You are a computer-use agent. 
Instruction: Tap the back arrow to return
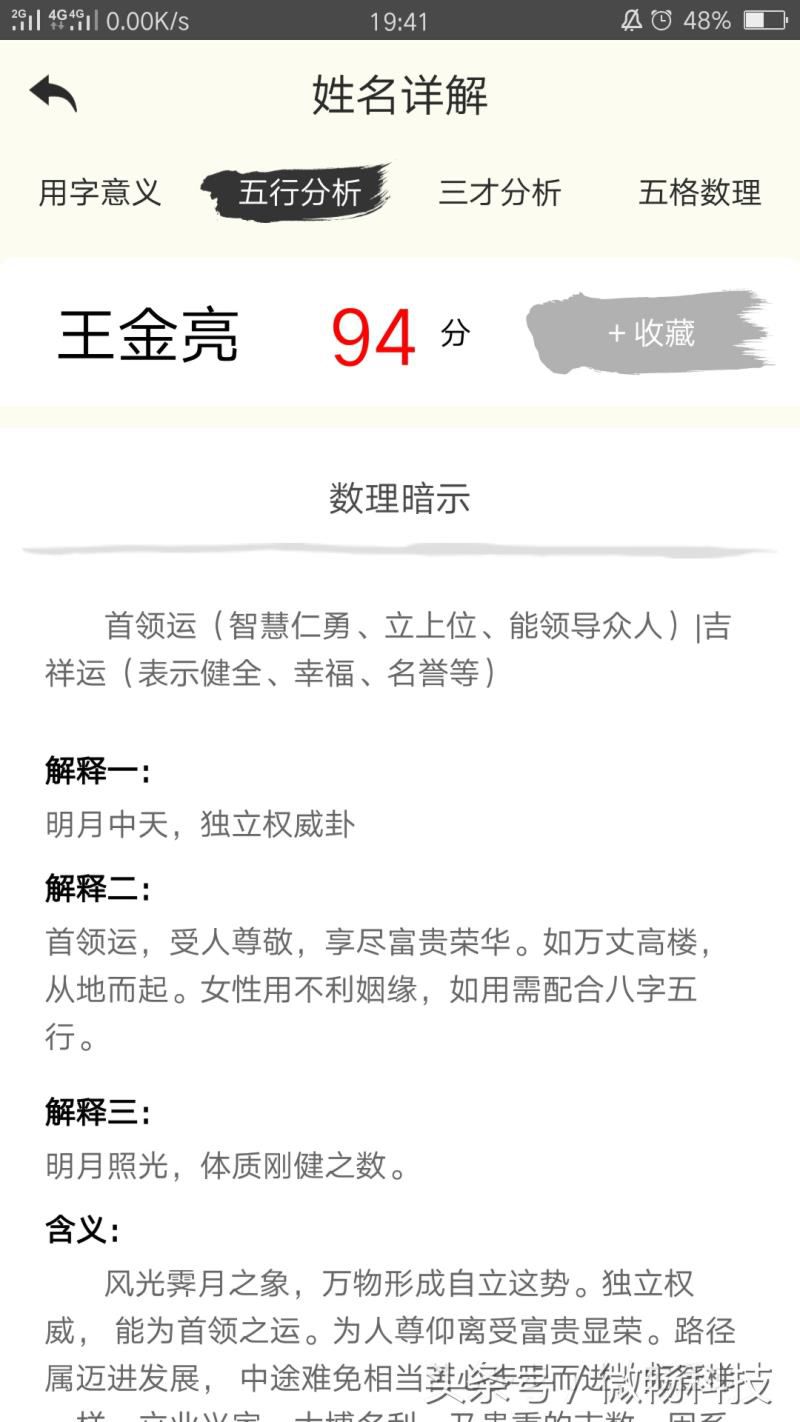pos(52,91)
